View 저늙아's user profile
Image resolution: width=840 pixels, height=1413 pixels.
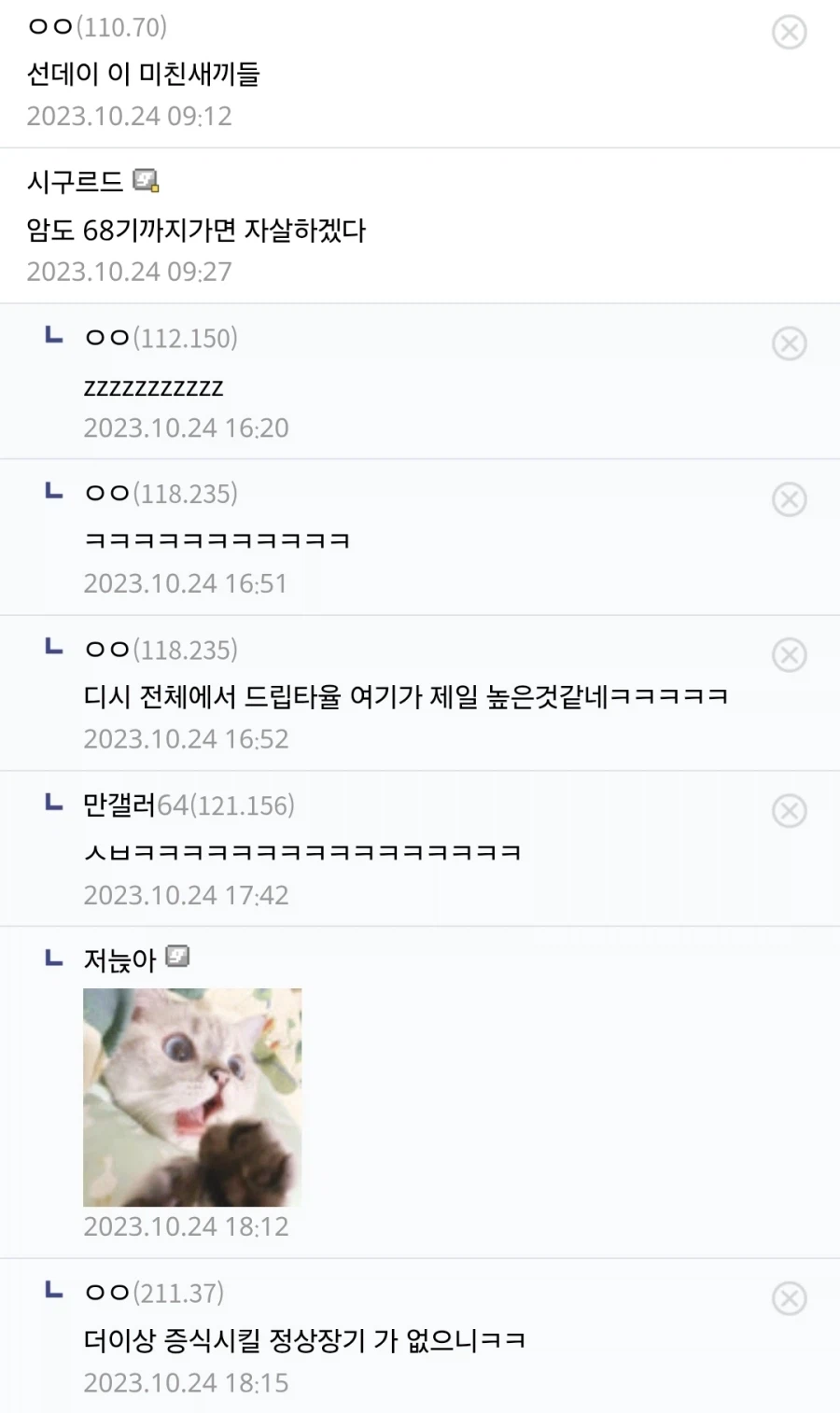[x=119, y=959]
